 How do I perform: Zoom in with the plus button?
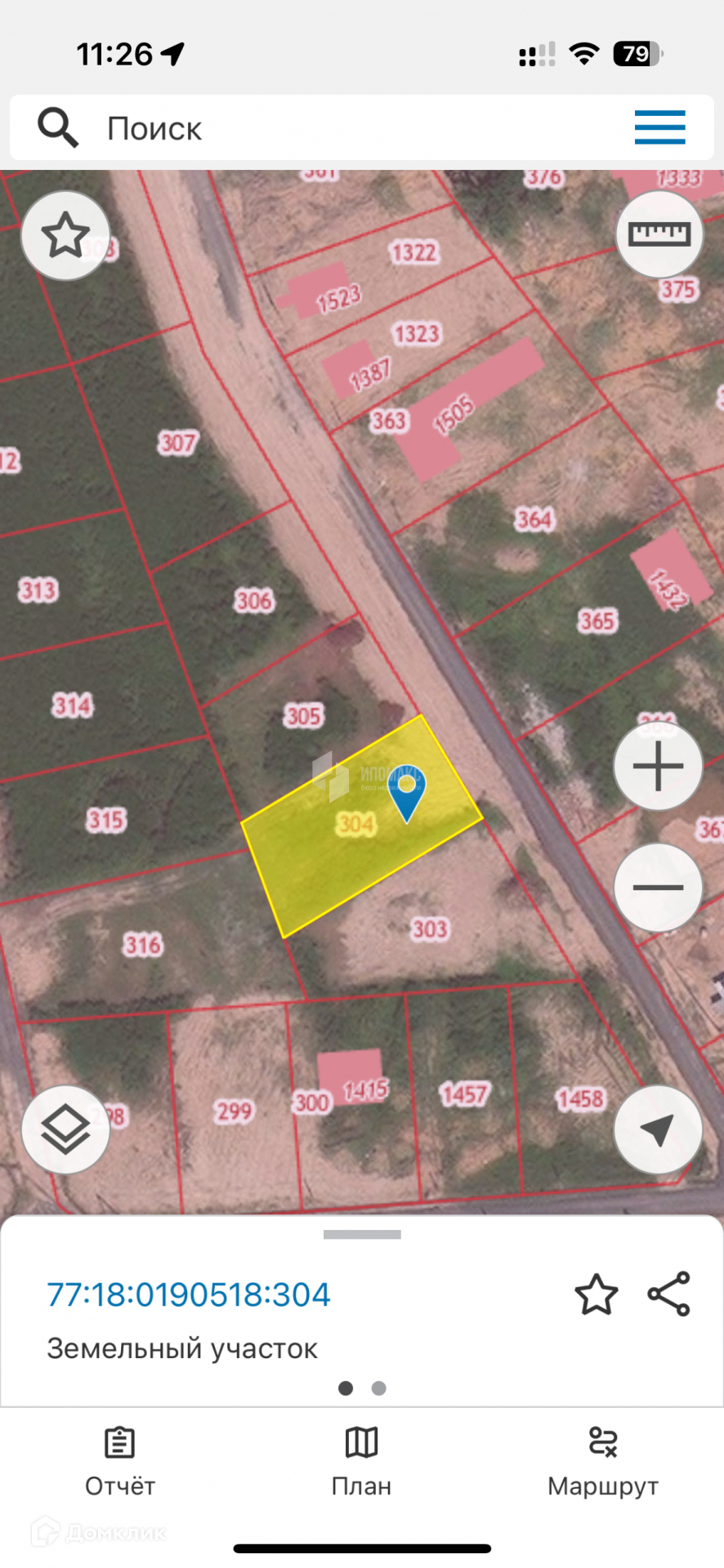(658, 767)
